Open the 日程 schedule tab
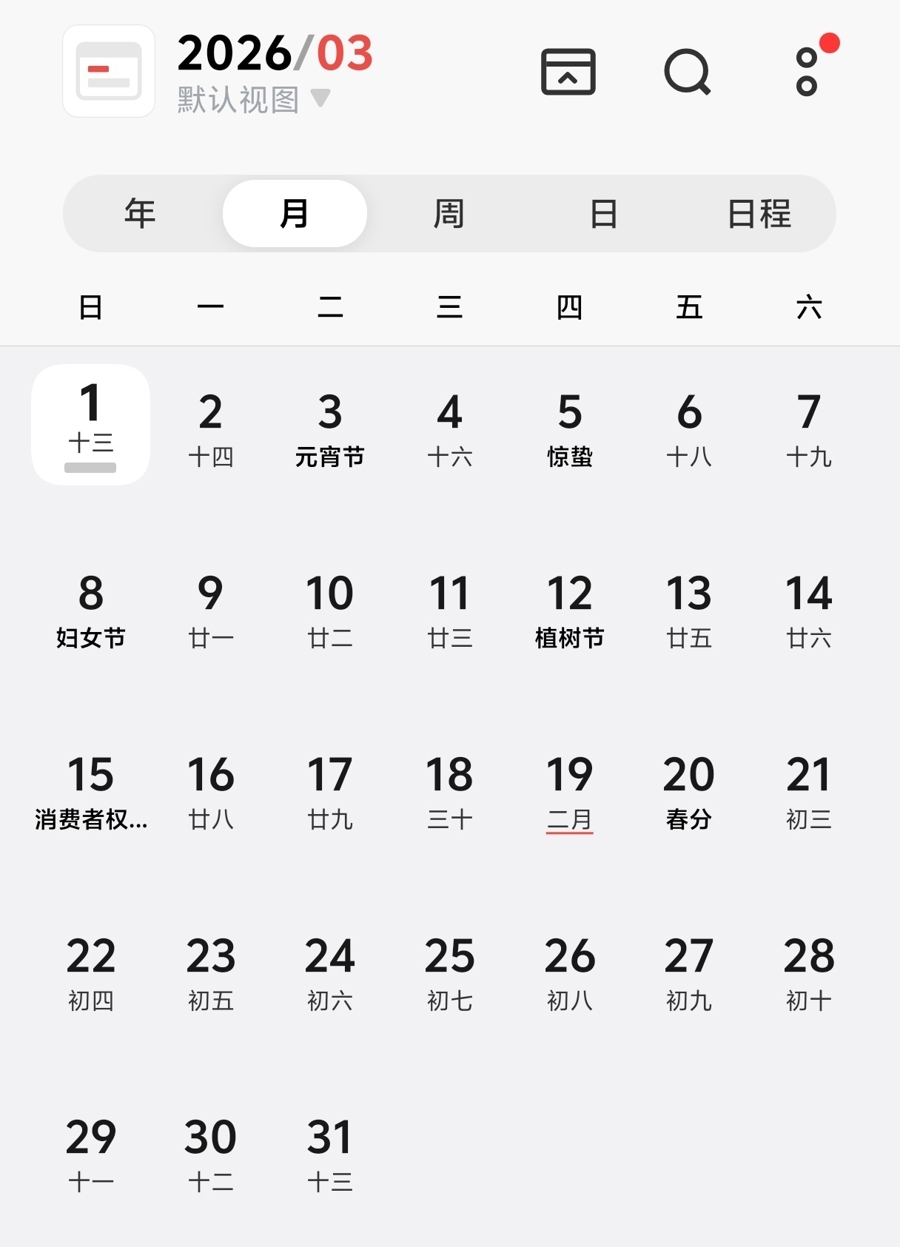900x1247 pixels. click(758, 213)
